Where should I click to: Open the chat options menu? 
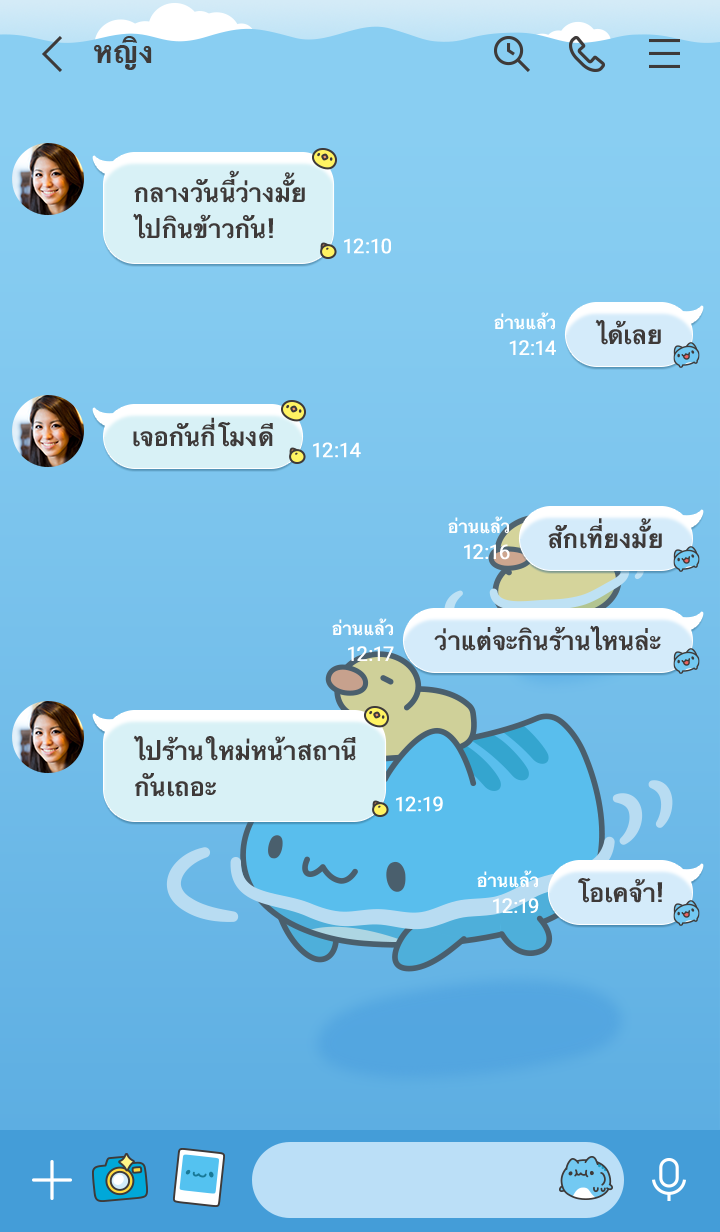click(664, 54)
